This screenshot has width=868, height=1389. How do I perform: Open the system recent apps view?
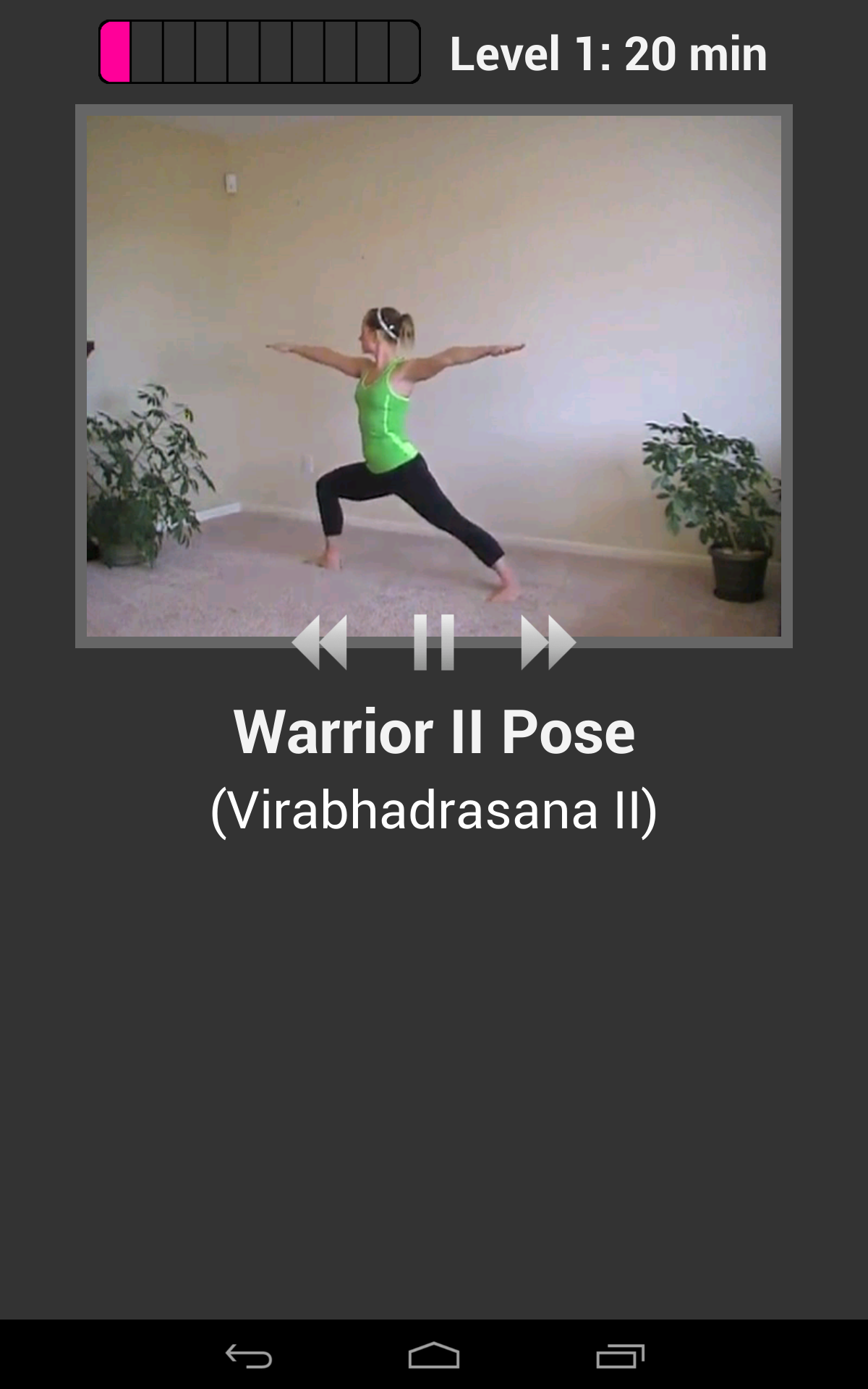[x=620, y=1356]
